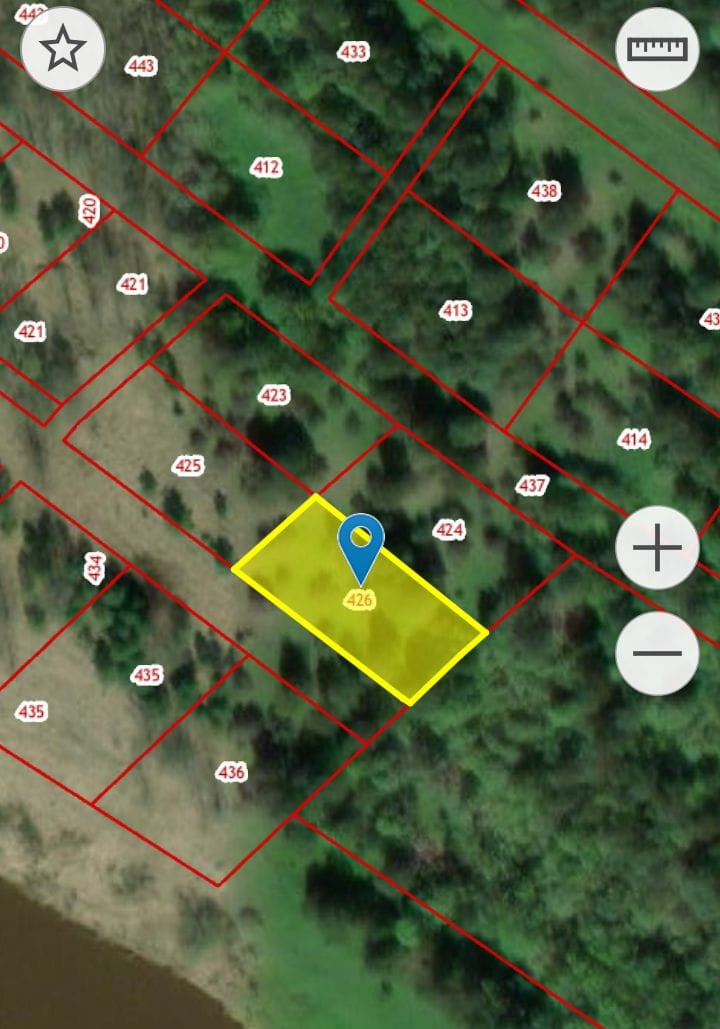Image resolution: width=720 pixels, height=1029 pixels.
Task: Tap the blue pin on parcel 426
Action: 361,542
